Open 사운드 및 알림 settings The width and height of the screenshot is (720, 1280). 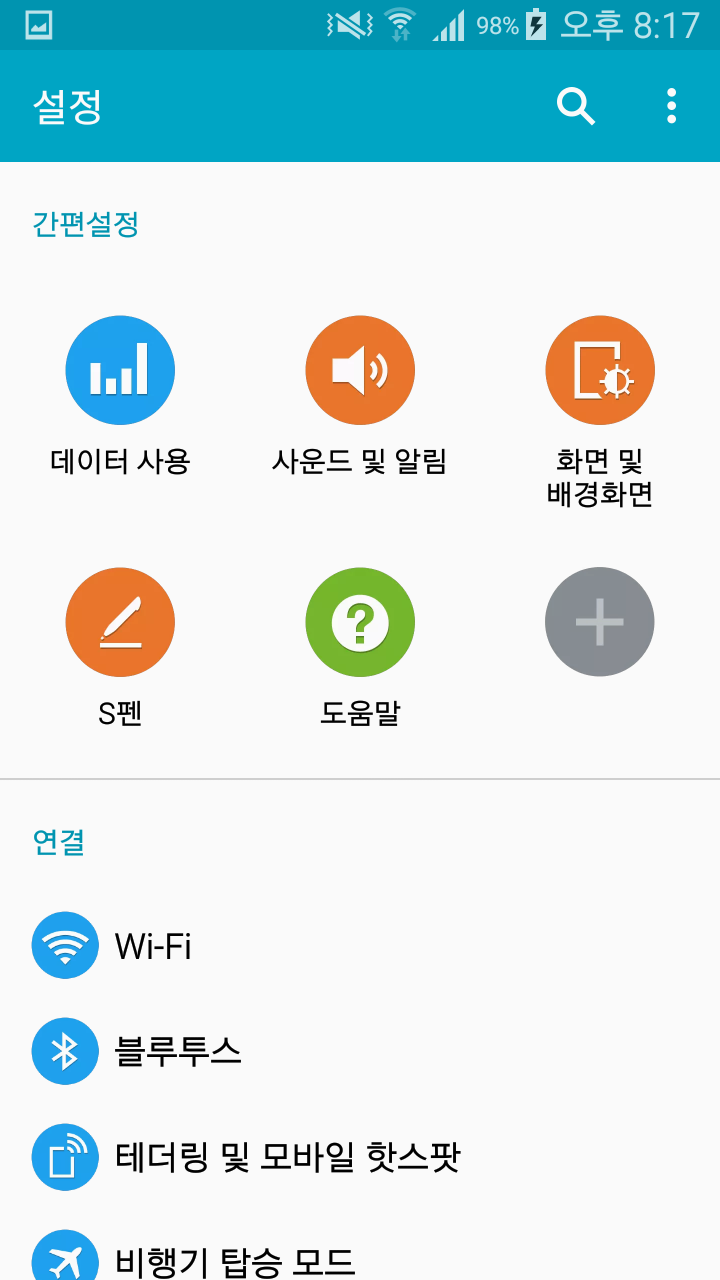point(360,371)
